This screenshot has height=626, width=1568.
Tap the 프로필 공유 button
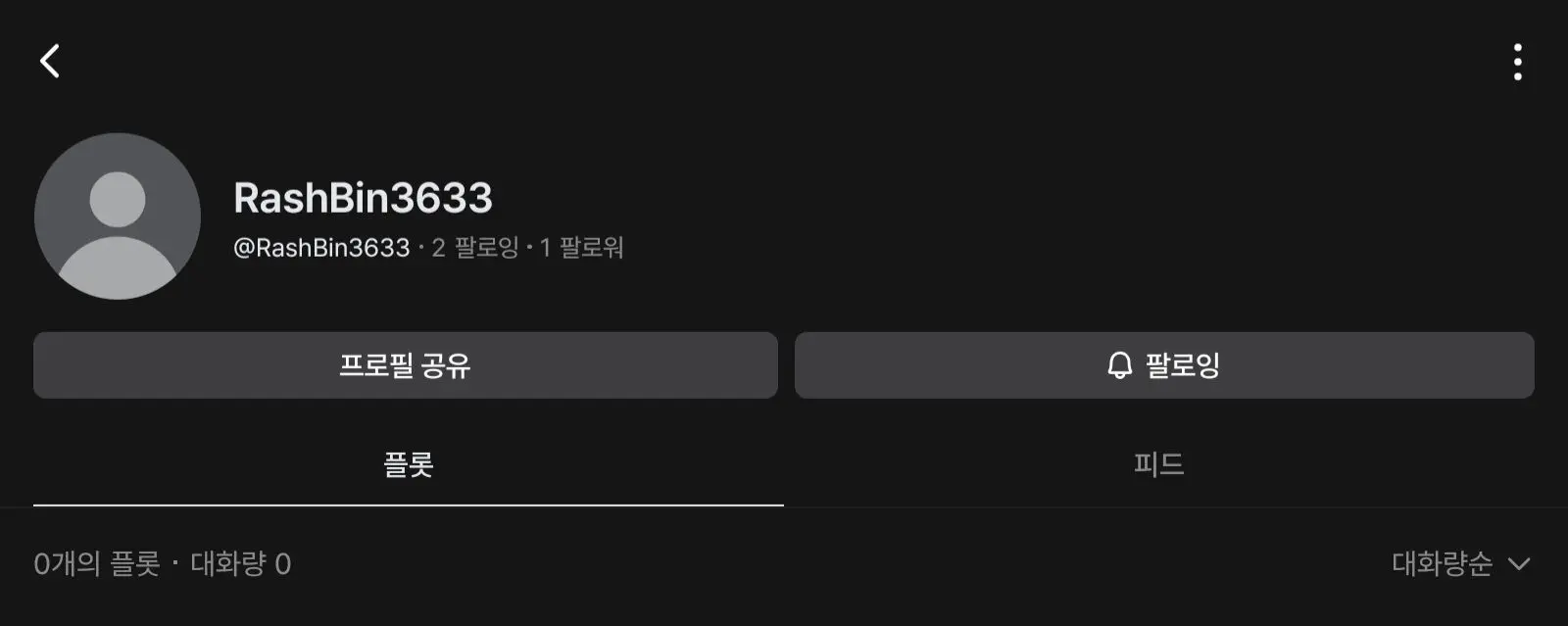point(406,365)
